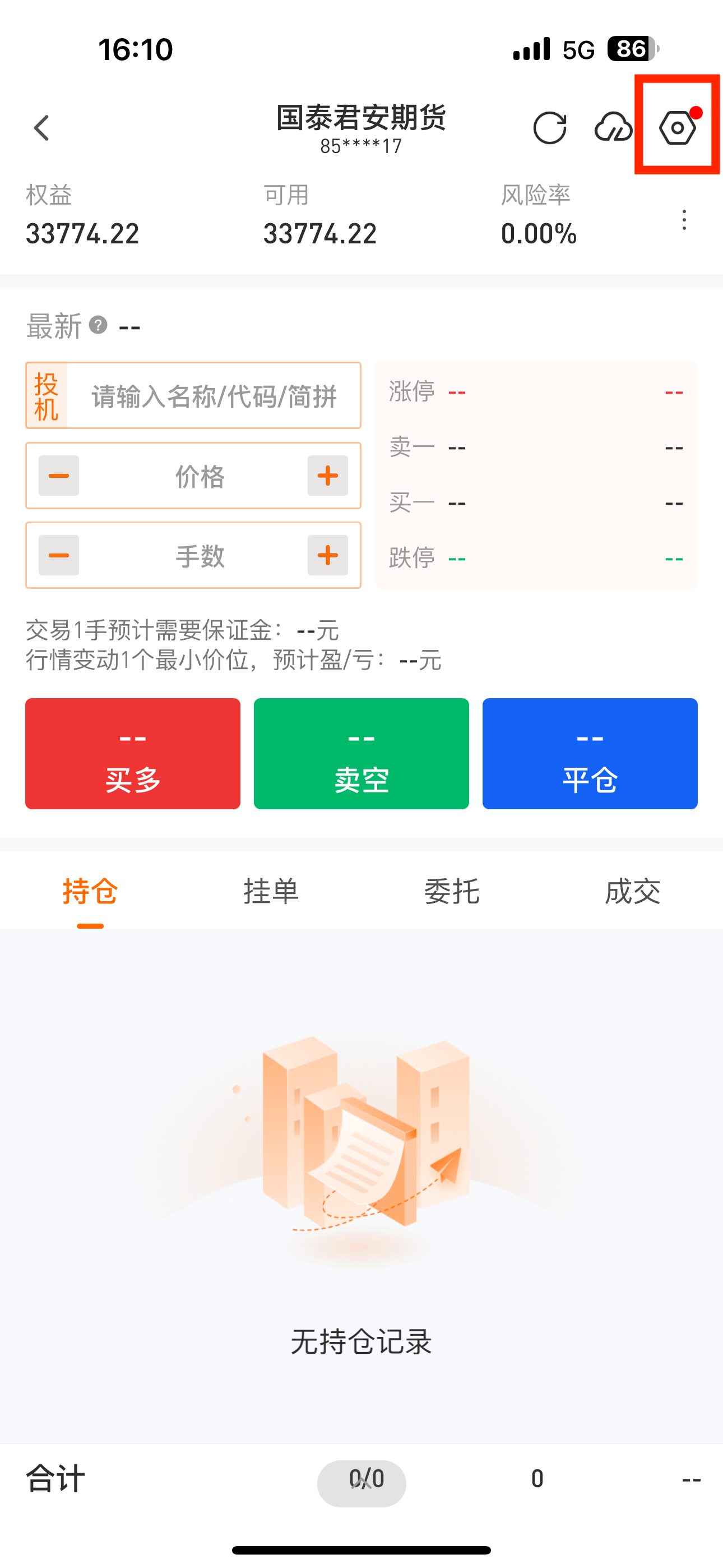Open trading settings hexagon icon
Viewport: 723px width, 1568px height.
(x=678, y=127)
